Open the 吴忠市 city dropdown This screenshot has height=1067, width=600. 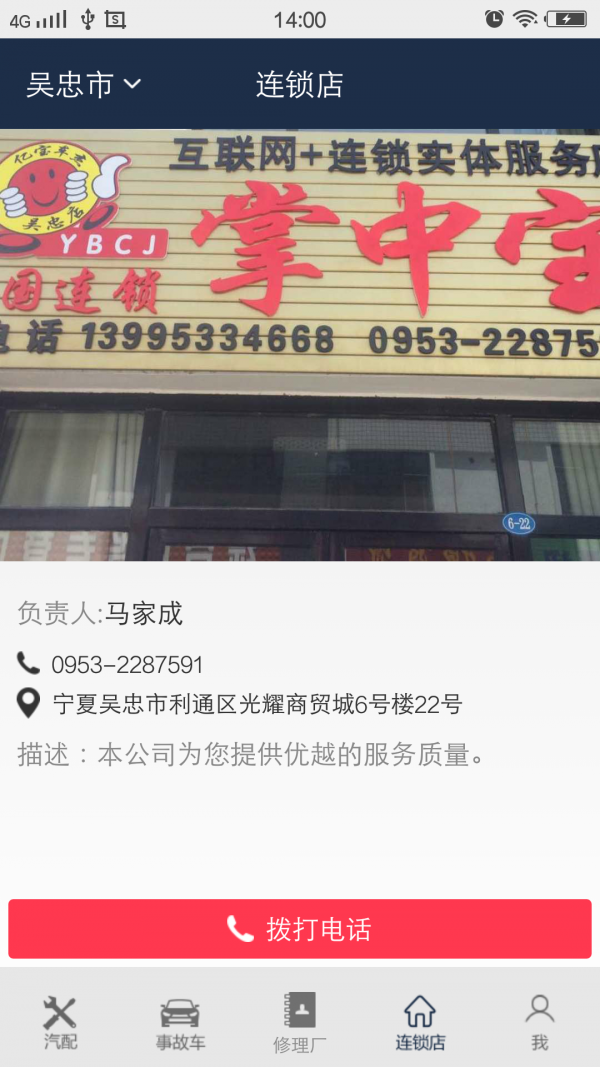coord(84,85)
